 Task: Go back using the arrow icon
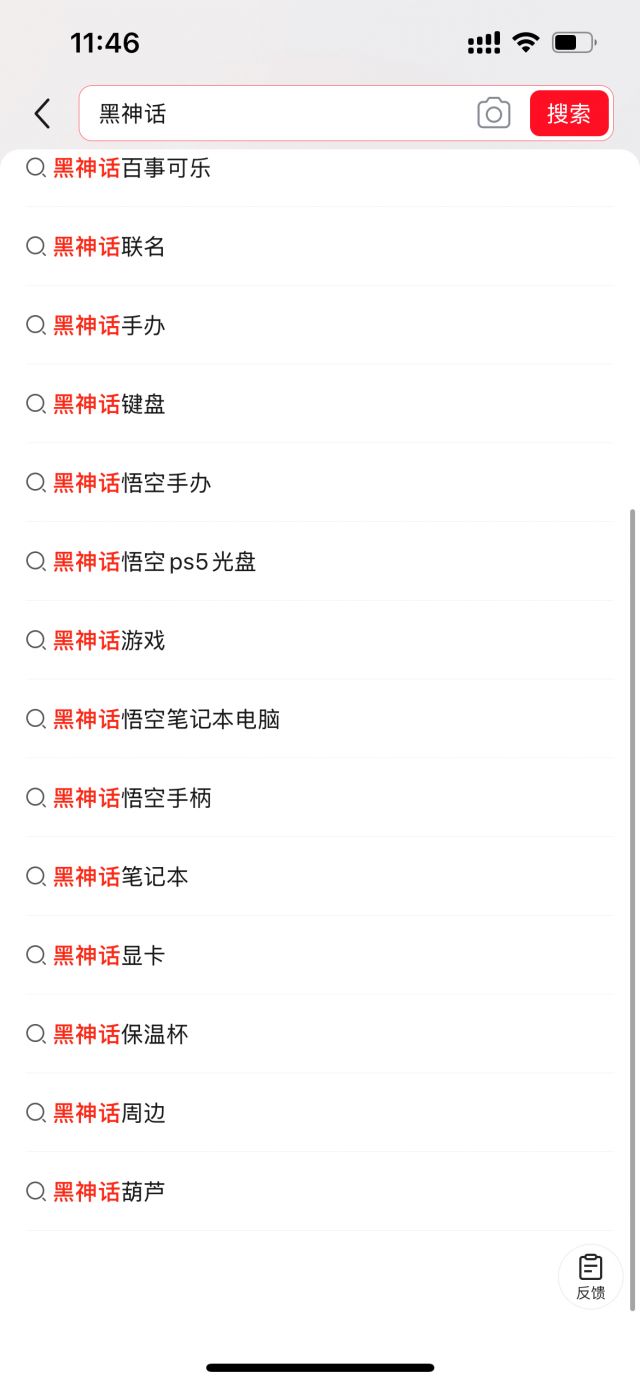42,114
